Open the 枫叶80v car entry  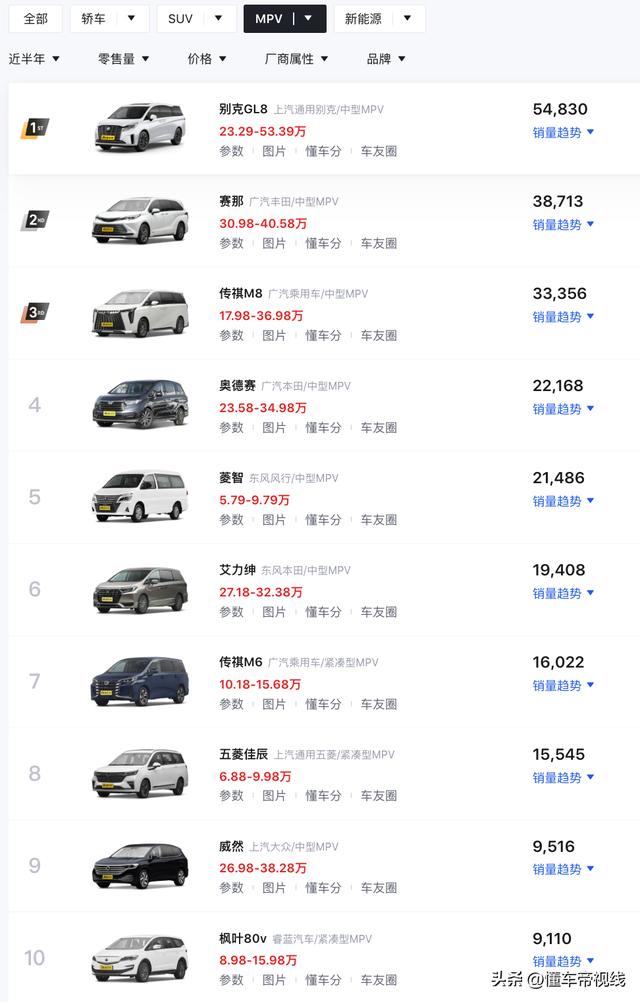pyautogui.click(x=242, y=938)
